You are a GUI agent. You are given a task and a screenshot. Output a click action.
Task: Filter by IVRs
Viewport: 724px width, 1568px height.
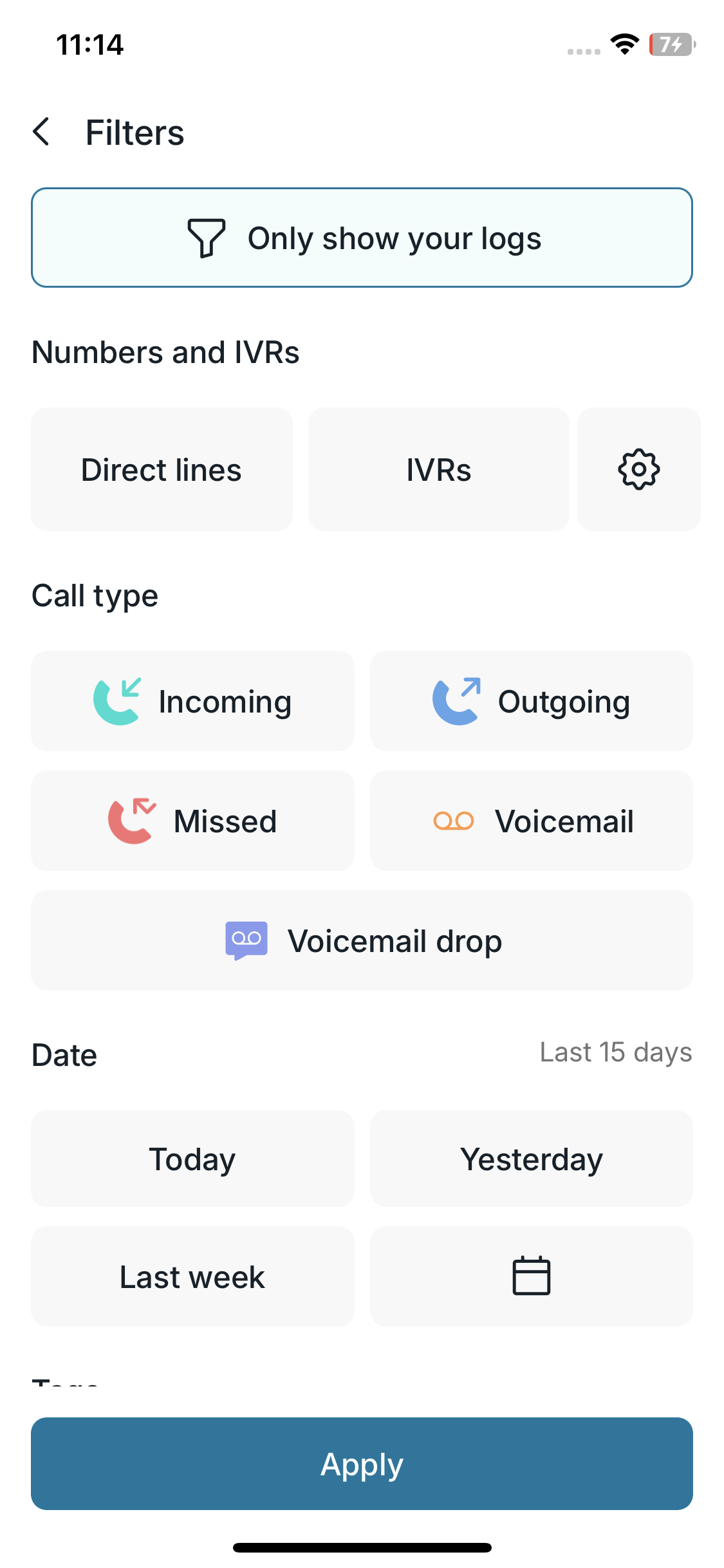(x=438, y=469)
